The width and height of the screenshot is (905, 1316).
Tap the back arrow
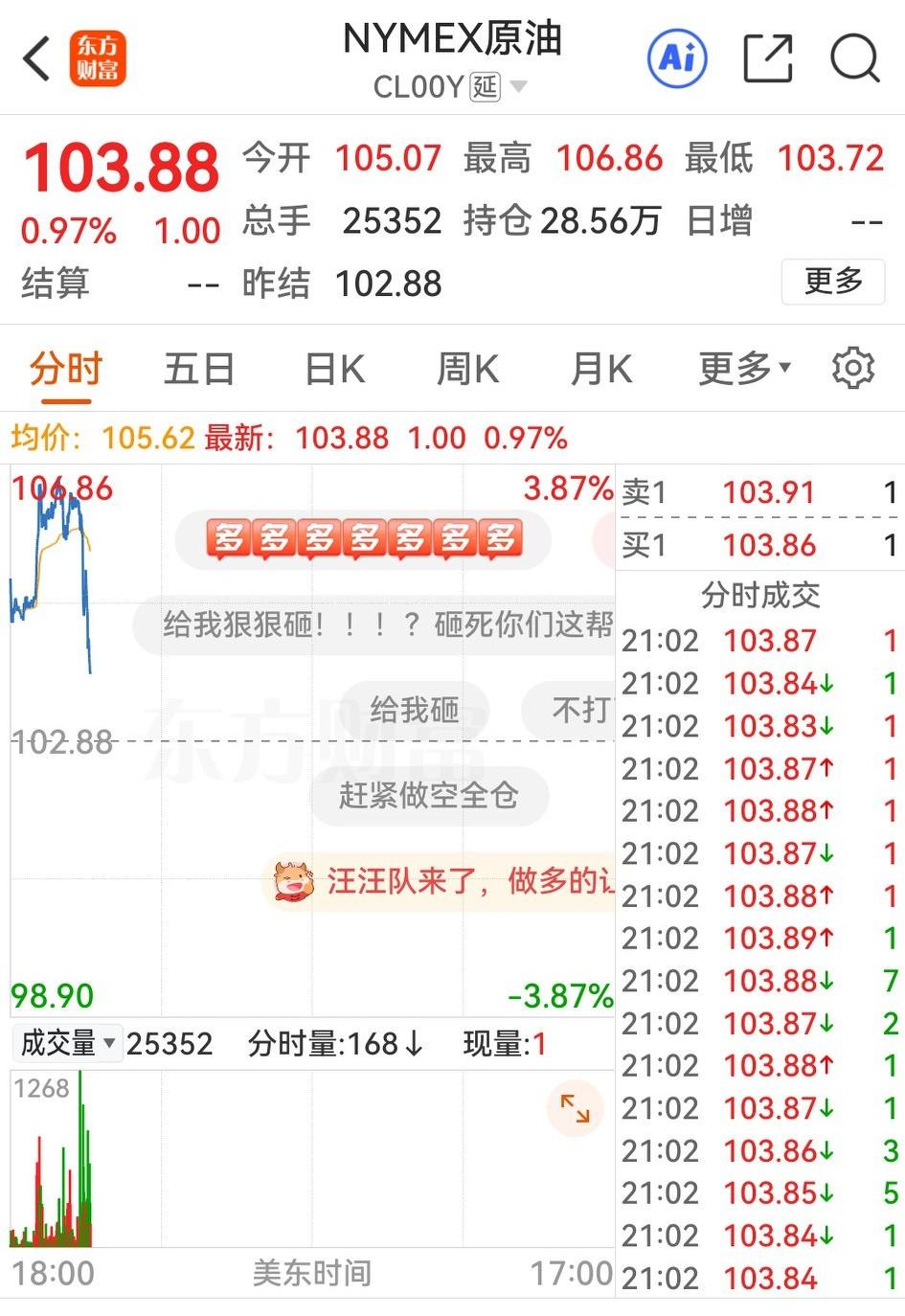click(x=35, y=57)
